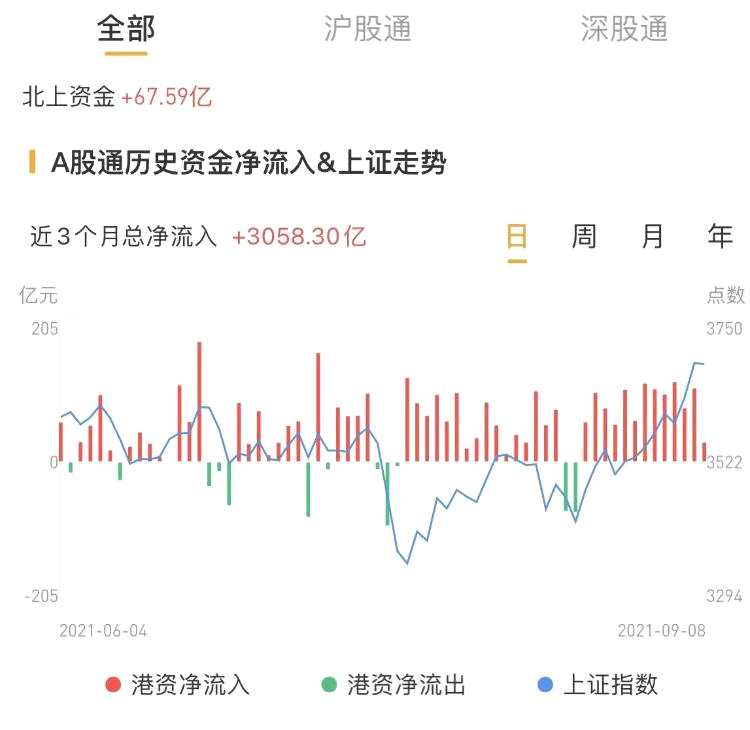Toggle the 上证指数 legend line

pos(598,685)
